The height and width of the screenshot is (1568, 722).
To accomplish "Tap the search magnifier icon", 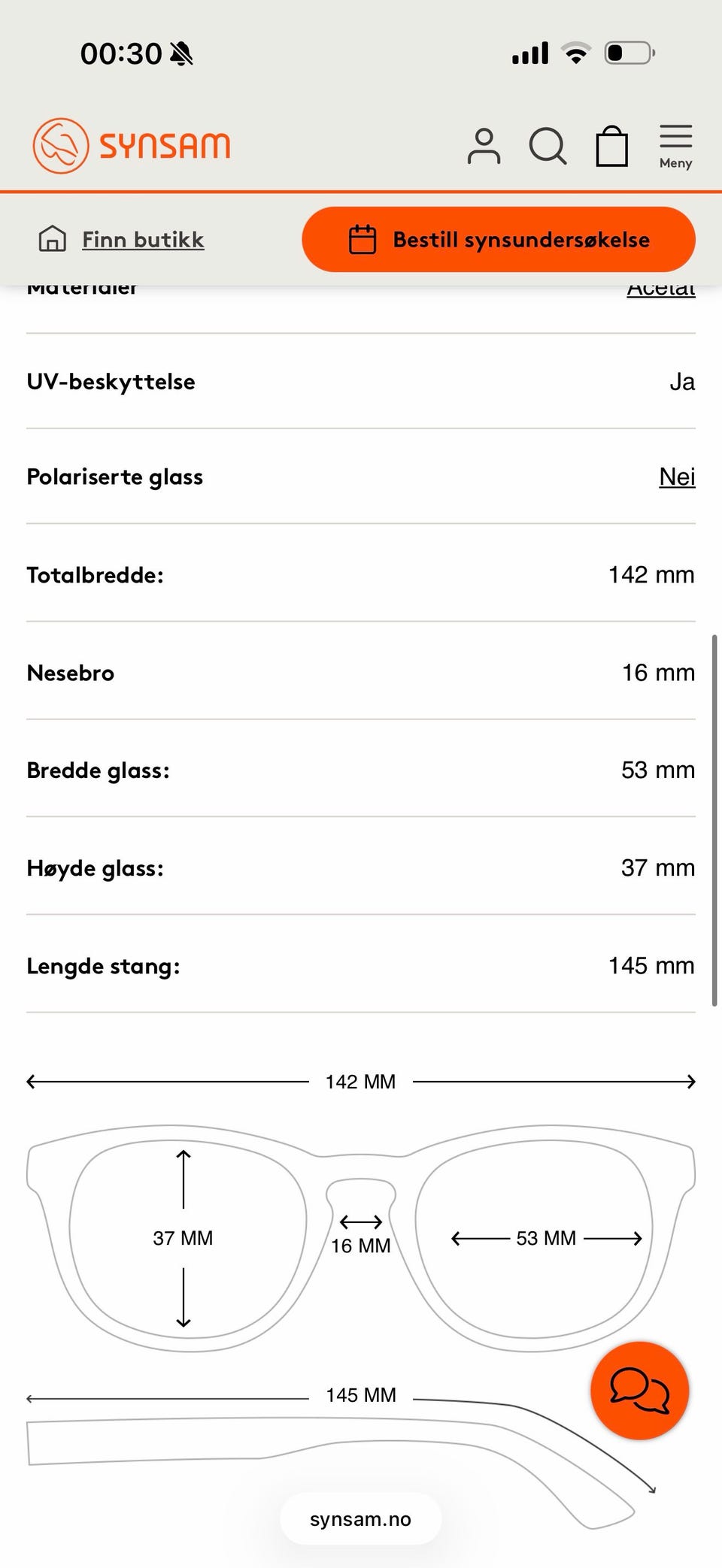I will [x=548, y=146].
